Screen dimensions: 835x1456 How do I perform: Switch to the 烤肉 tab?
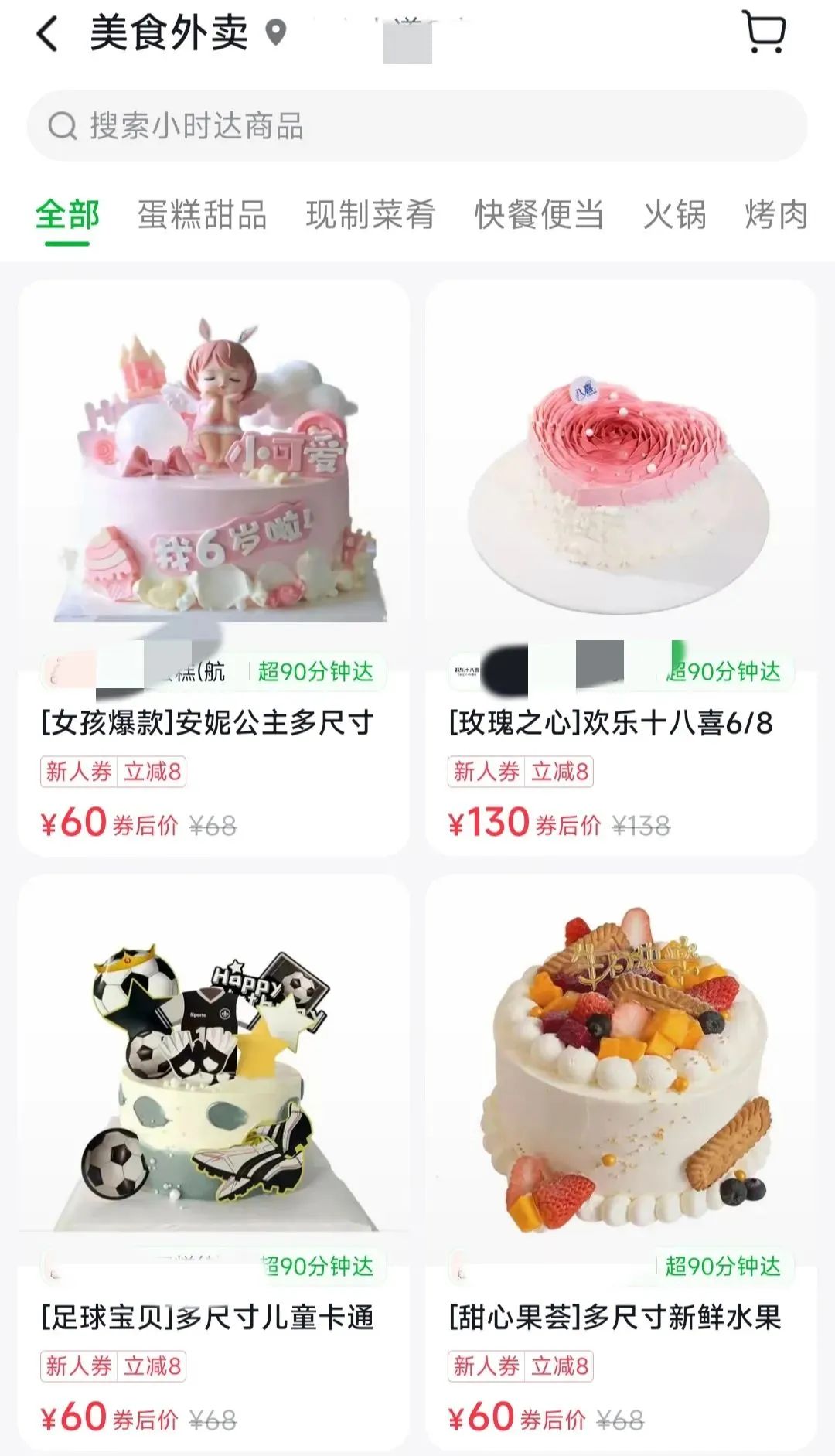coord(776,215)
